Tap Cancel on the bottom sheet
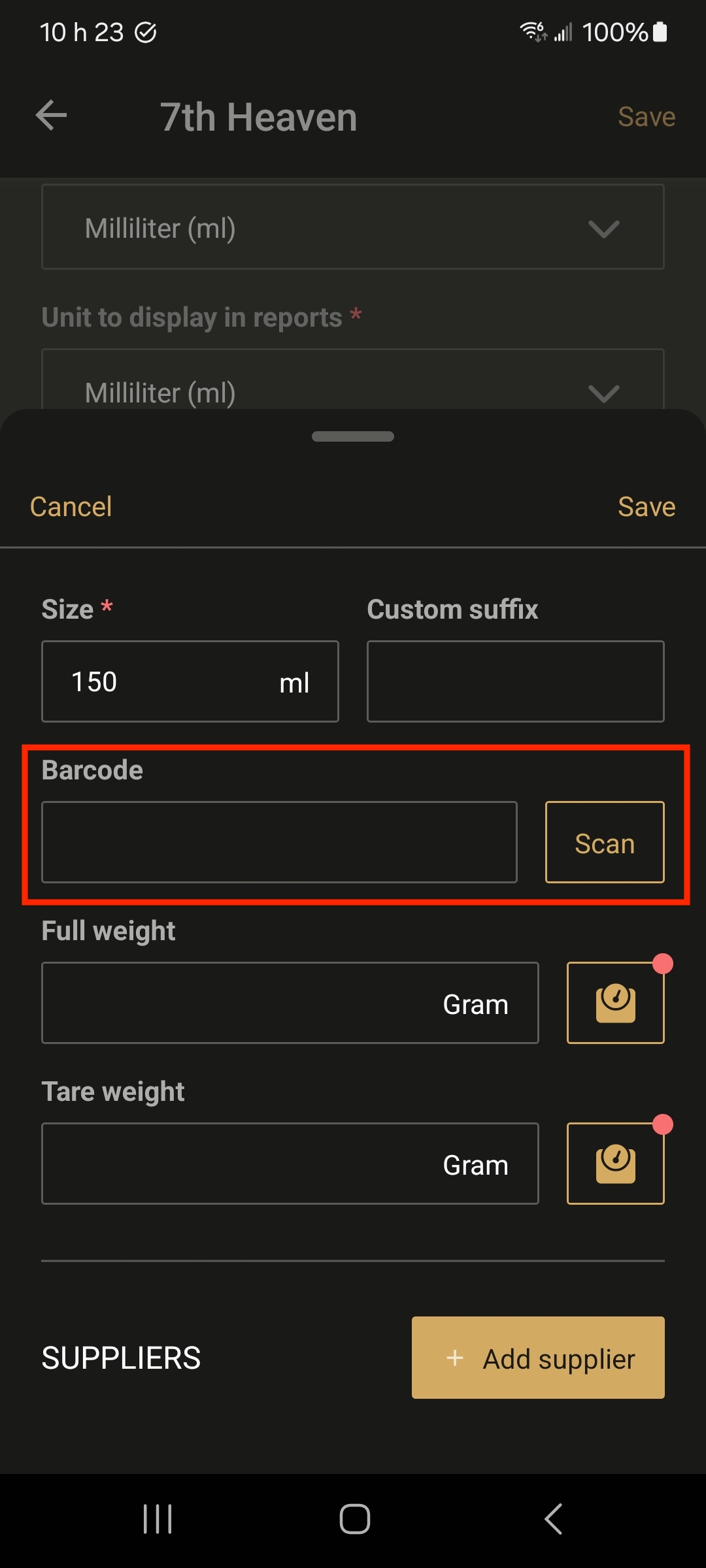Image resolution: width=706 pixels, height=1568 pixels. [71, 507]
